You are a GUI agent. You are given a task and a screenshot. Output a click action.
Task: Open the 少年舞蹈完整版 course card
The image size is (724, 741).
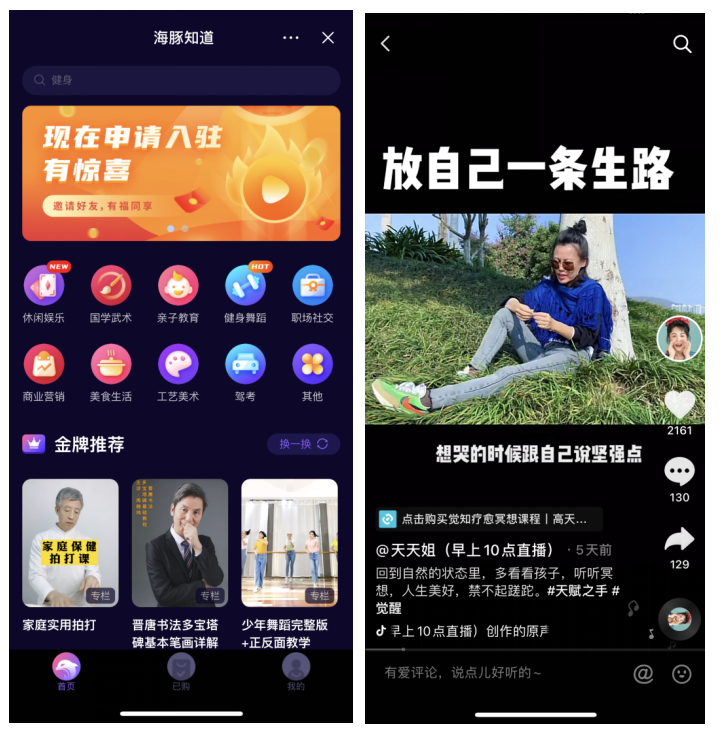(289, 543)
